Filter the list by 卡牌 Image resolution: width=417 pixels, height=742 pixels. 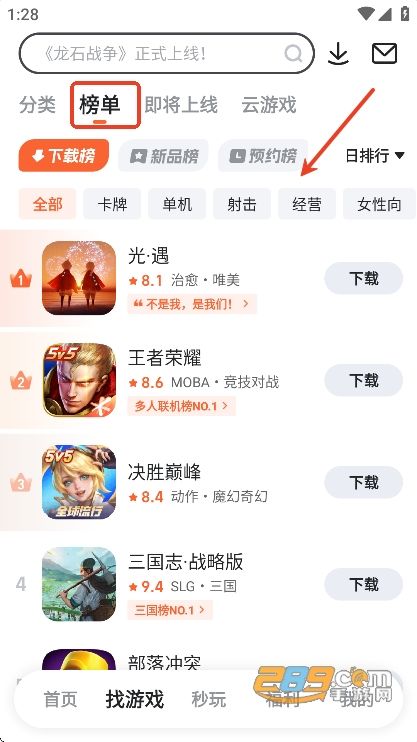(x=112, y=204)
